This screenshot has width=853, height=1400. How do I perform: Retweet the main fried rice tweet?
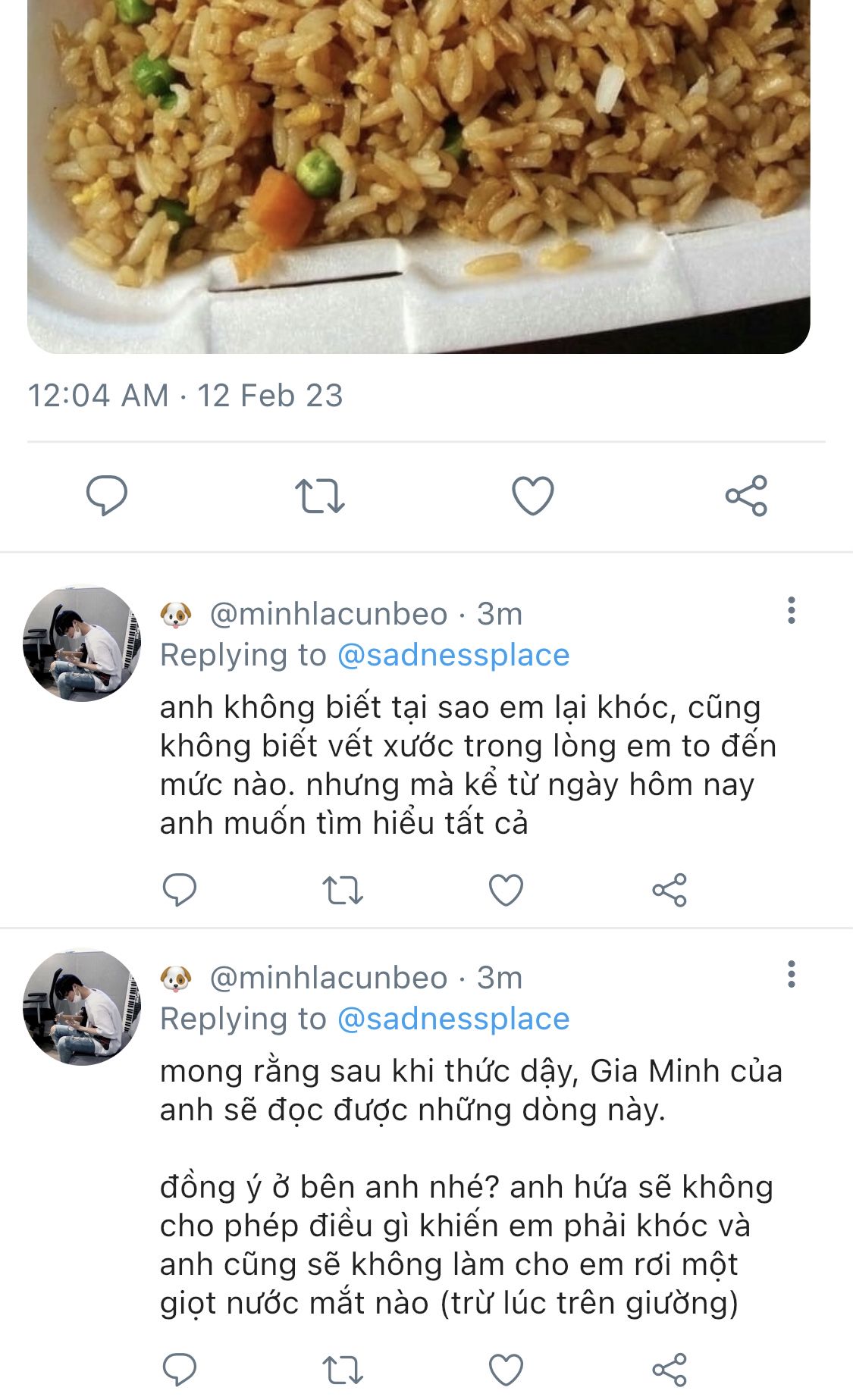(x=319, y=496)
